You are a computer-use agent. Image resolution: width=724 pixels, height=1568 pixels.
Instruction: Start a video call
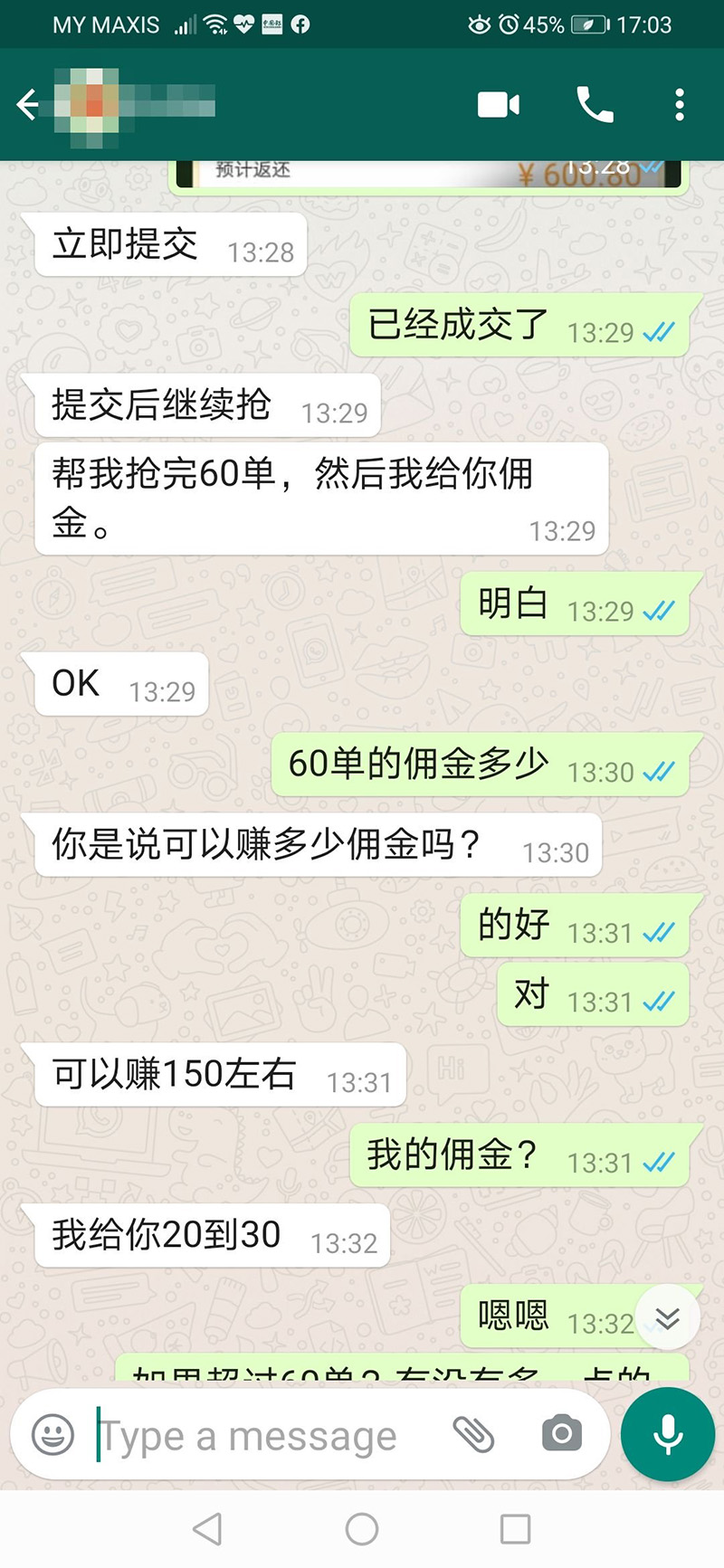499,105
